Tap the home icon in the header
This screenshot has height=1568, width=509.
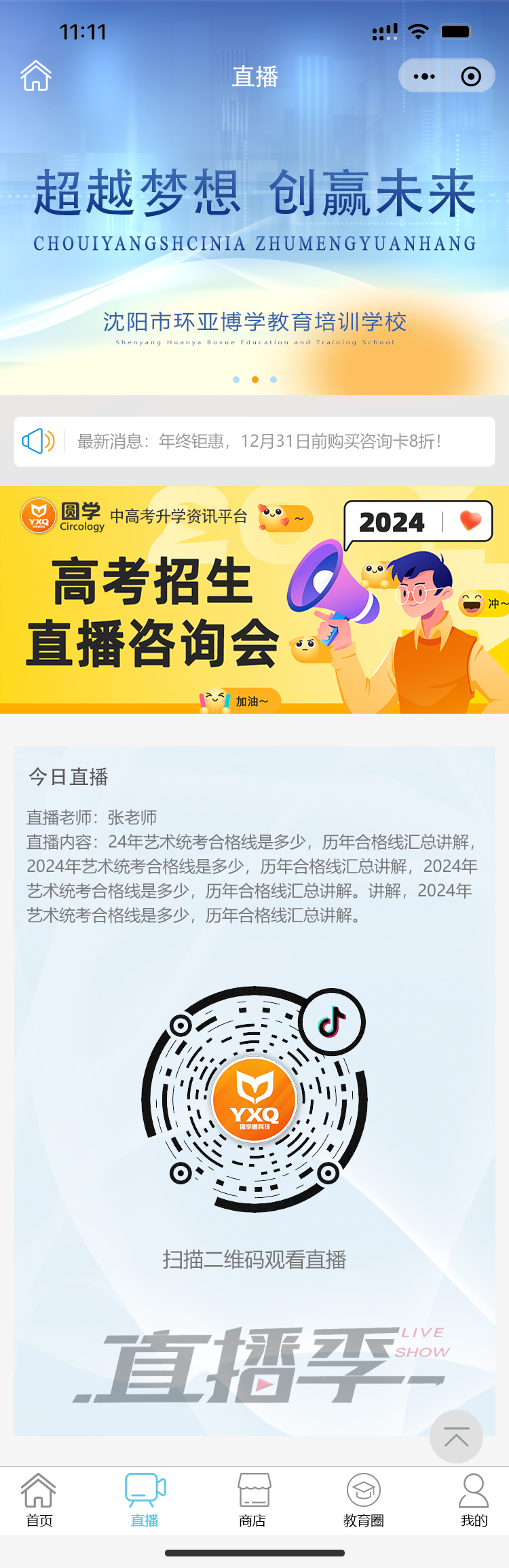(36, 76)
